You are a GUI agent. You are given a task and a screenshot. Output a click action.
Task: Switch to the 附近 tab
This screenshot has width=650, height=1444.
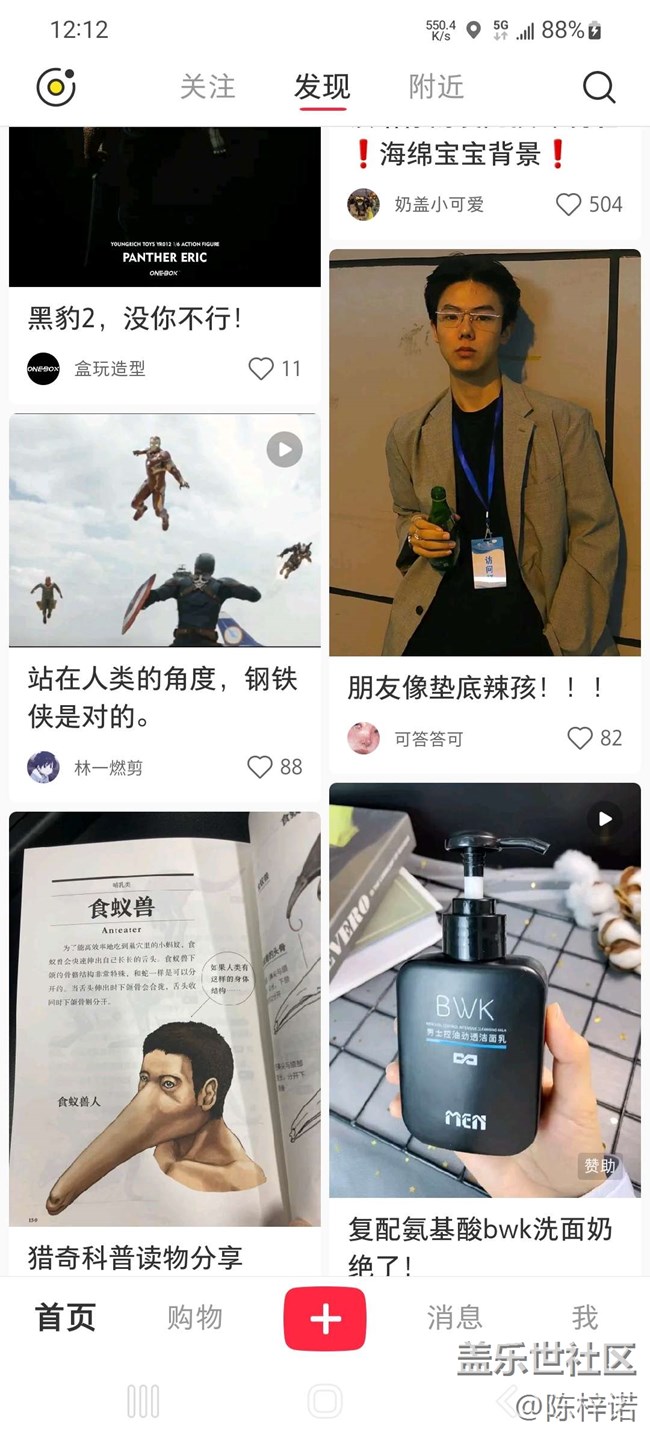(x=436, y=88)
